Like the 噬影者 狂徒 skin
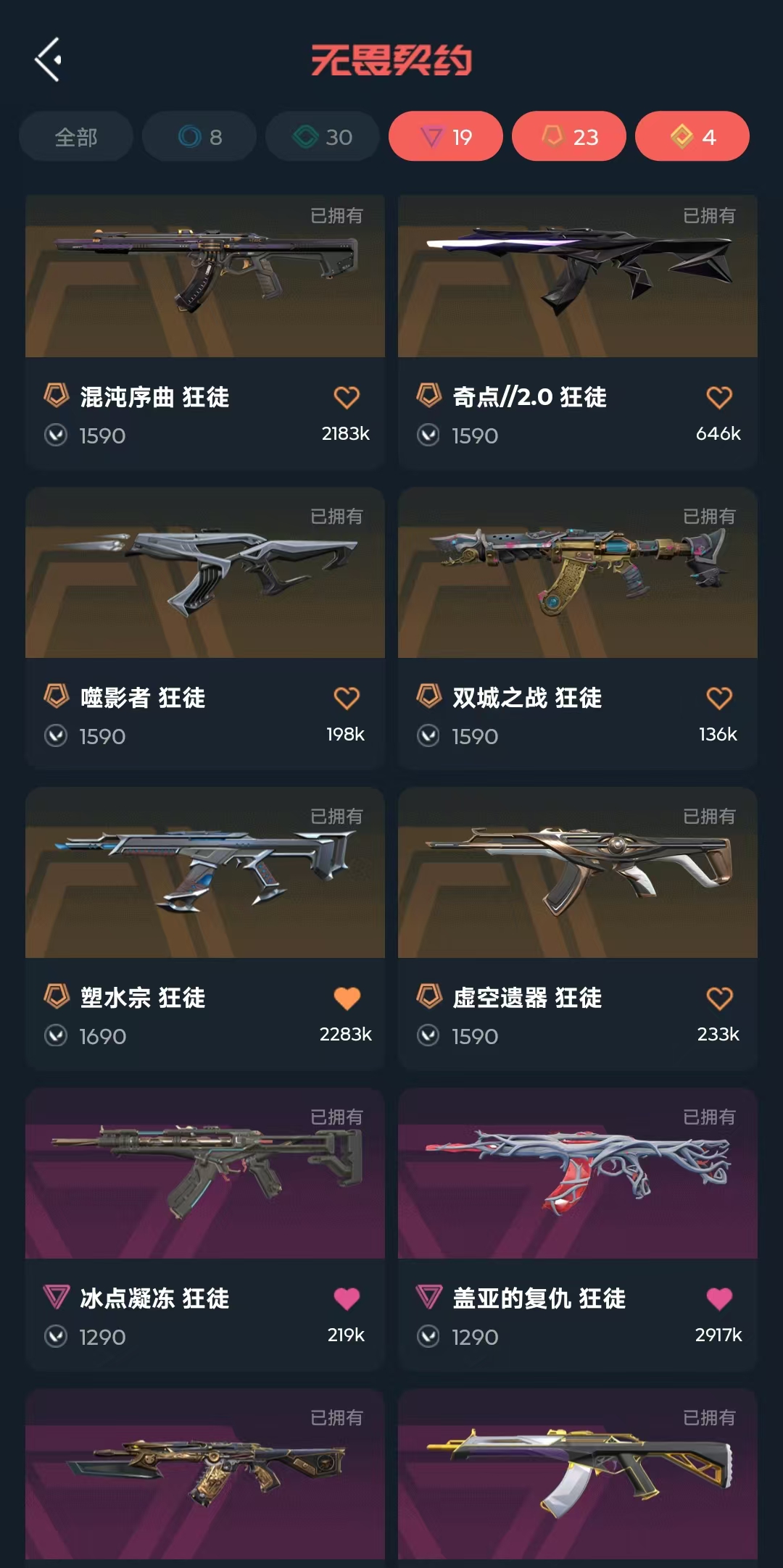 [347, 698]
